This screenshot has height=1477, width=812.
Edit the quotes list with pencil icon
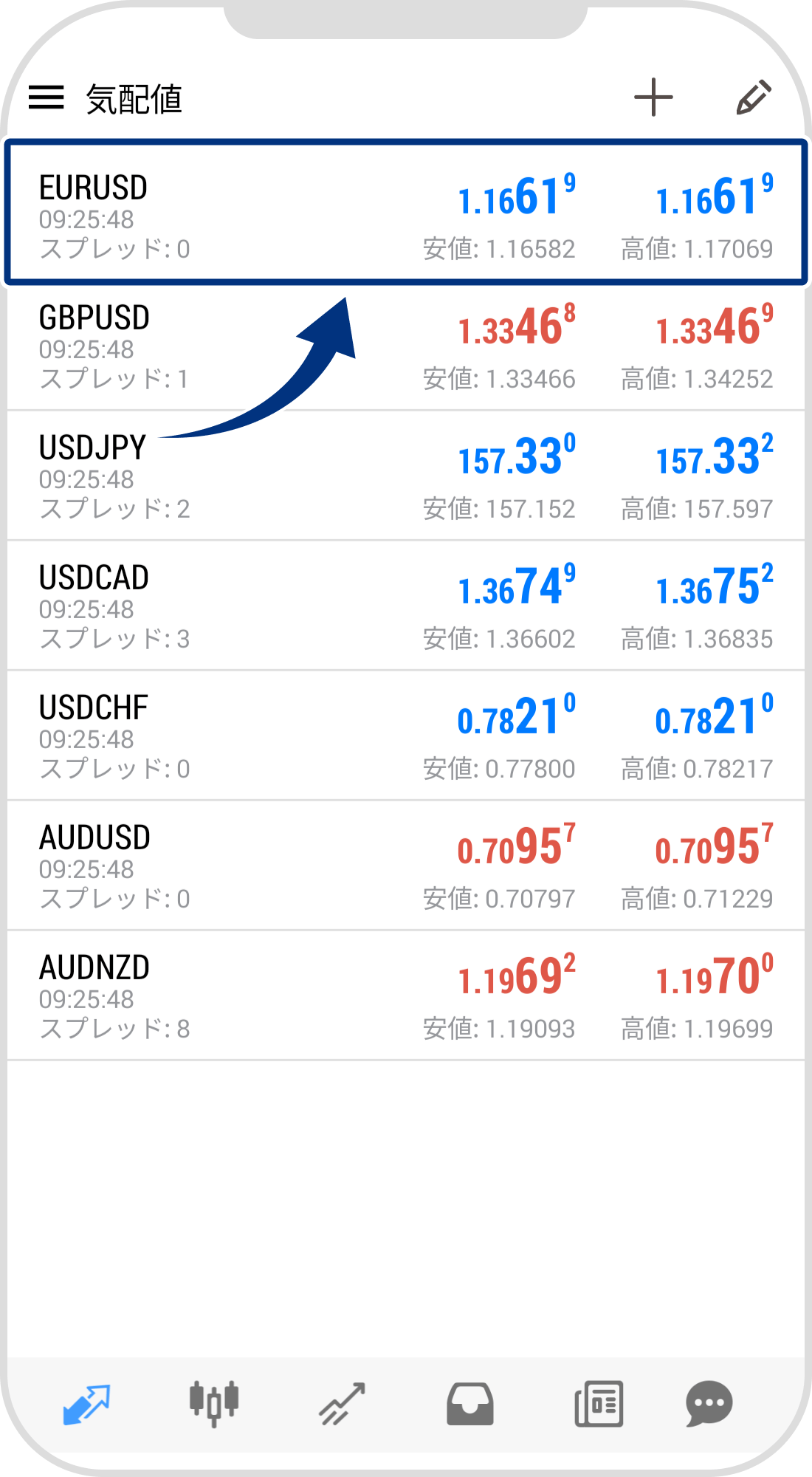[x=754, y=97]
